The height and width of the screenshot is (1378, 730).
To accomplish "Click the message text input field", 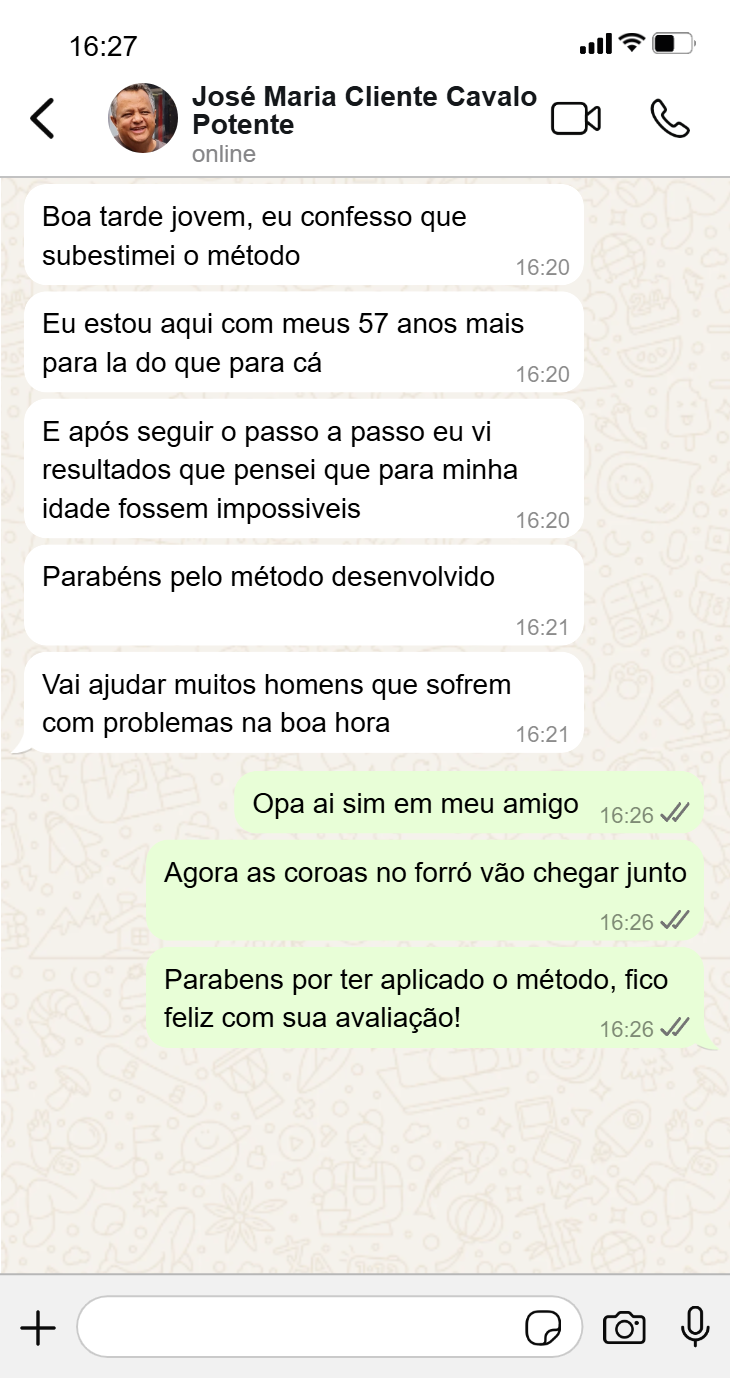I will (x=300, y=1327).
